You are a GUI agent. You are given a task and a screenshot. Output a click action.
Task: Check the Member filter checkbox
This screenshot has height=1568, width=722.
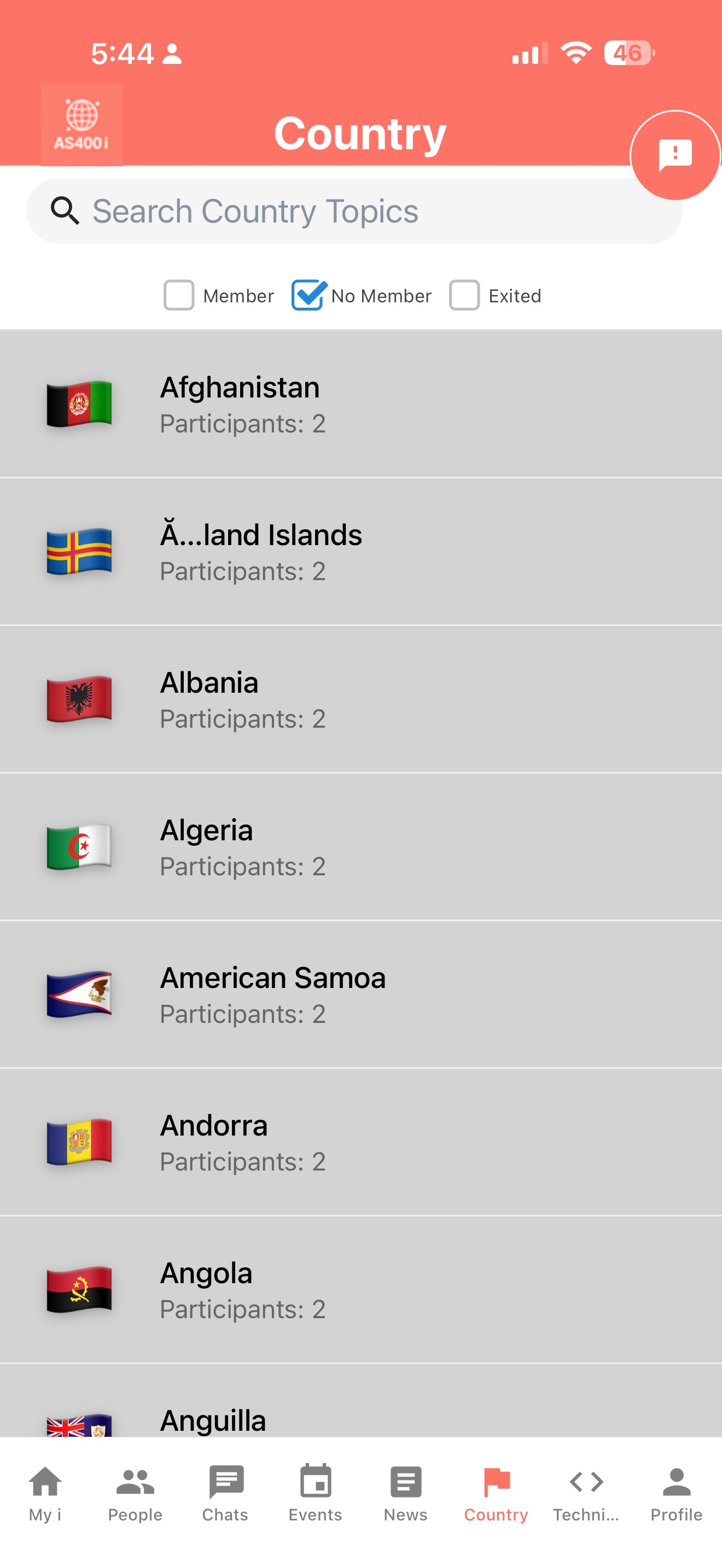[x=179, y=296]
